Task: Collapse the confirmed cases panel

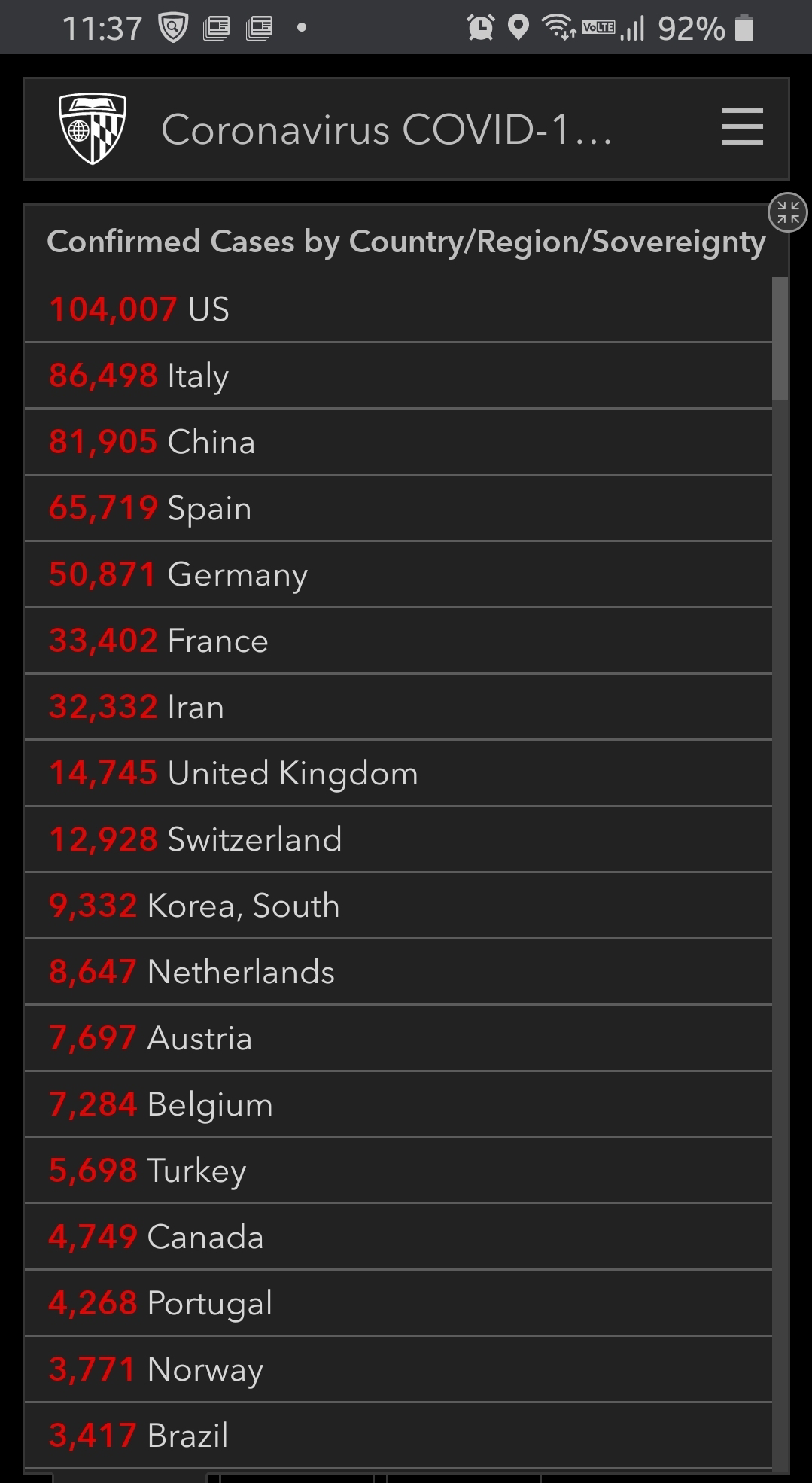Action: pyautogui.click(x=787, y=212)
